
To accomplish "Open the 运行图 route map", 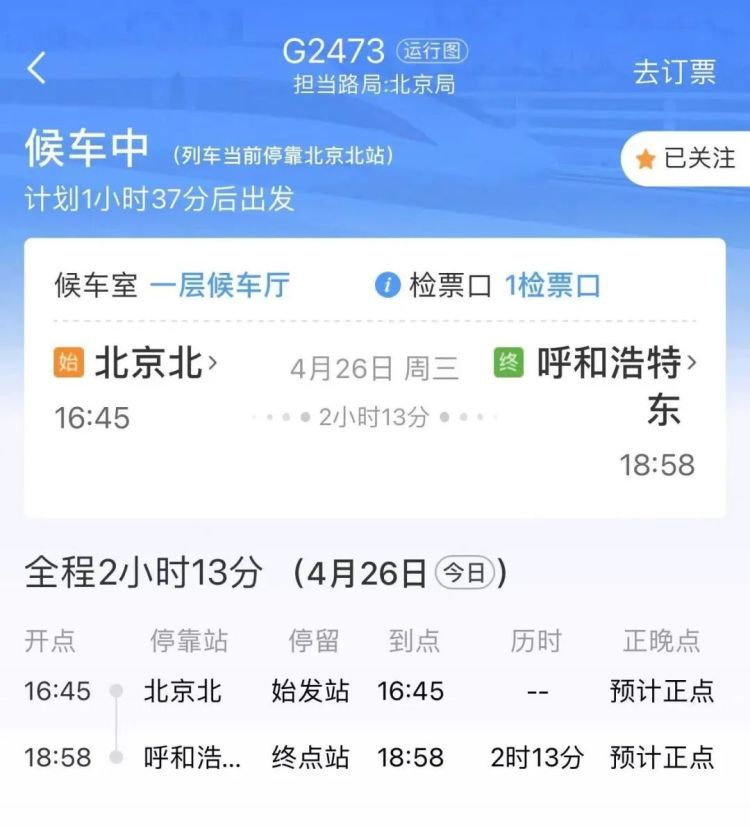I will coord(432,50).
